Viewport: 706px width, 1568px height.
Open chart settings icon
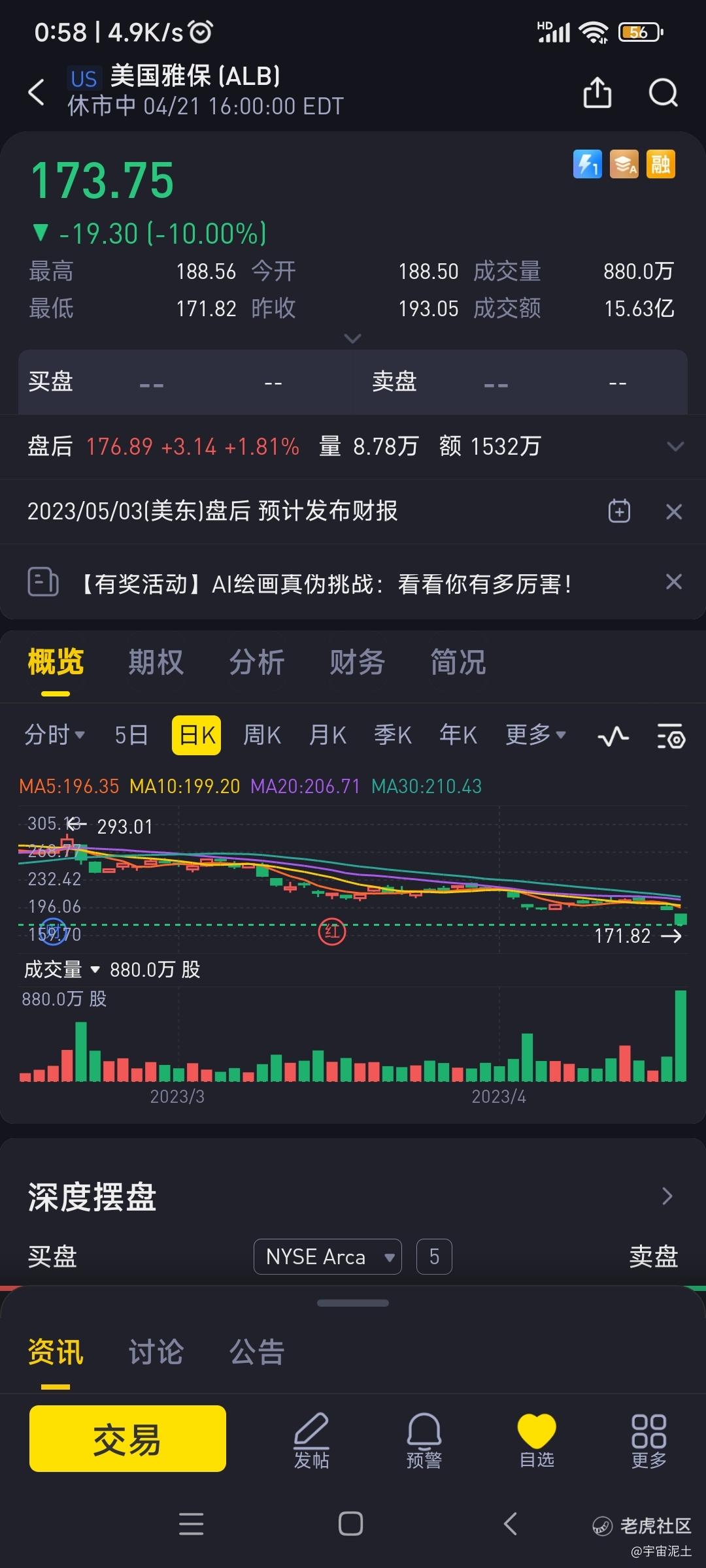pyautogui.click(x=671, y=736)
